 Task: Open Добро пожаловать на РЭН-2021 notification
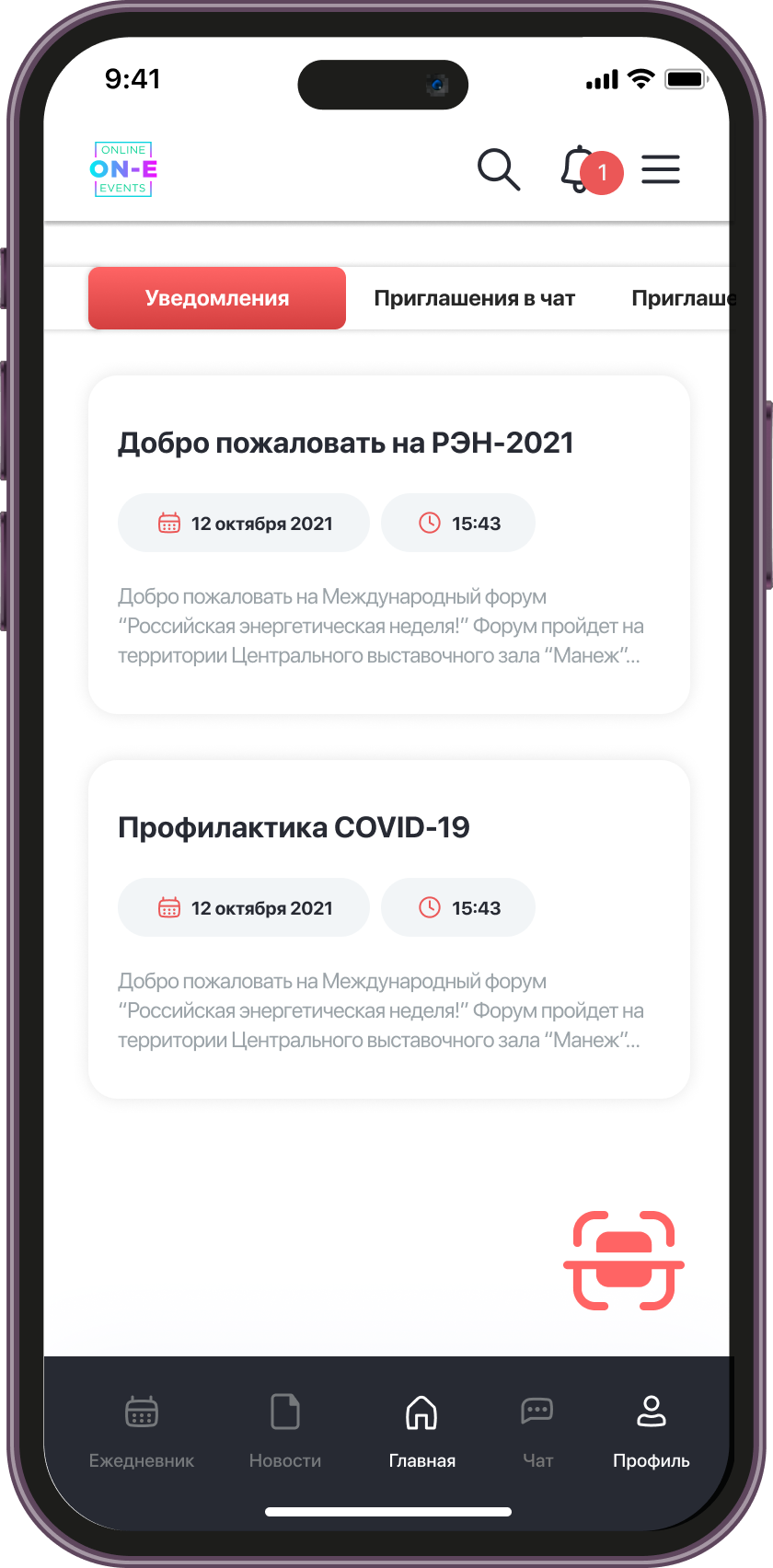pos(388,544)
